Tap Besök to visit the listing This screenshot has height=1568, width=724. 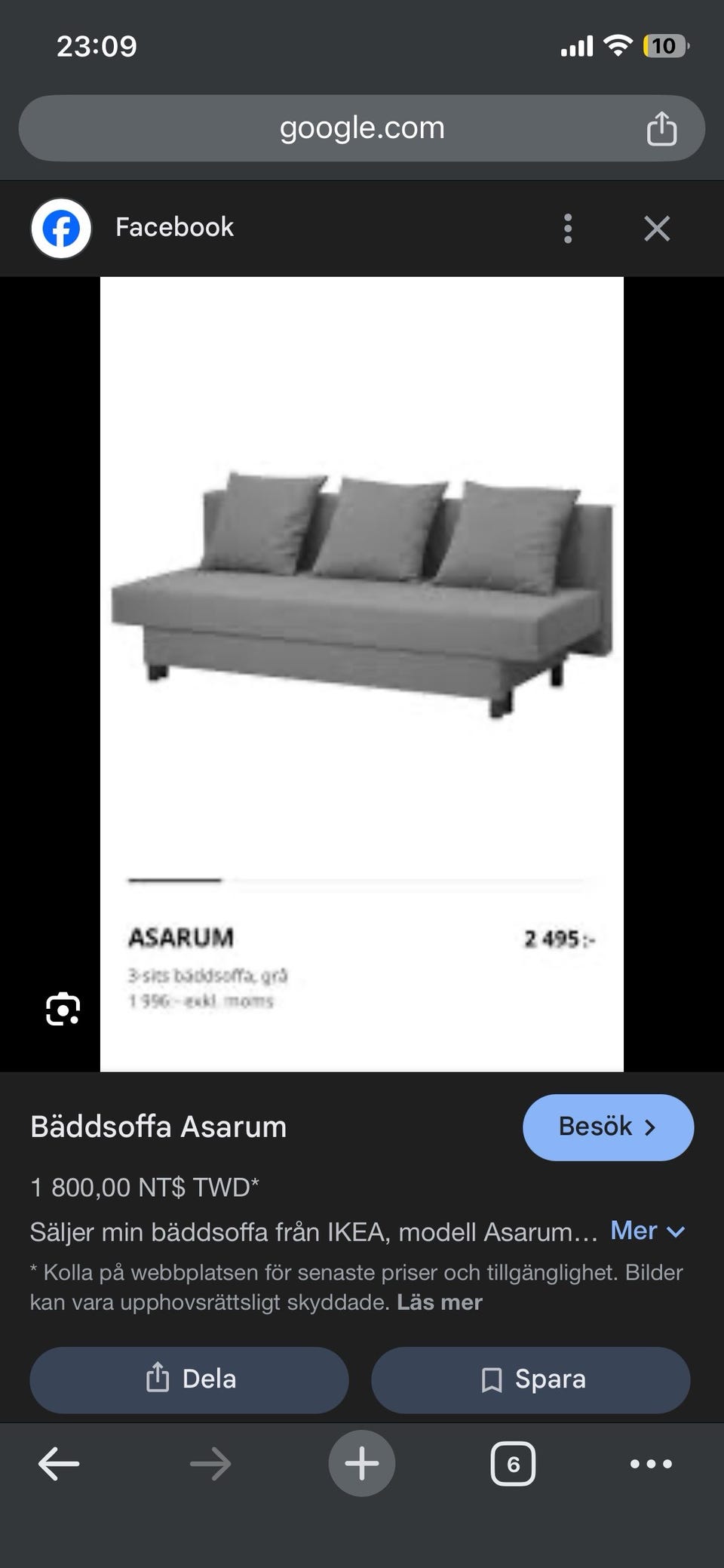click(607, 1127)
